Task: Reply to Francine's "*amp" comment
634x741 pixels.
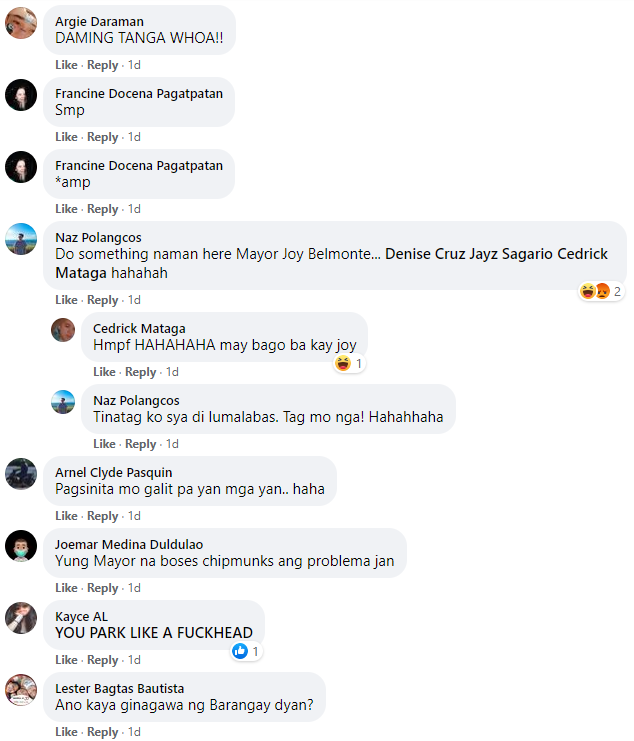Action: tap(102, 209)
